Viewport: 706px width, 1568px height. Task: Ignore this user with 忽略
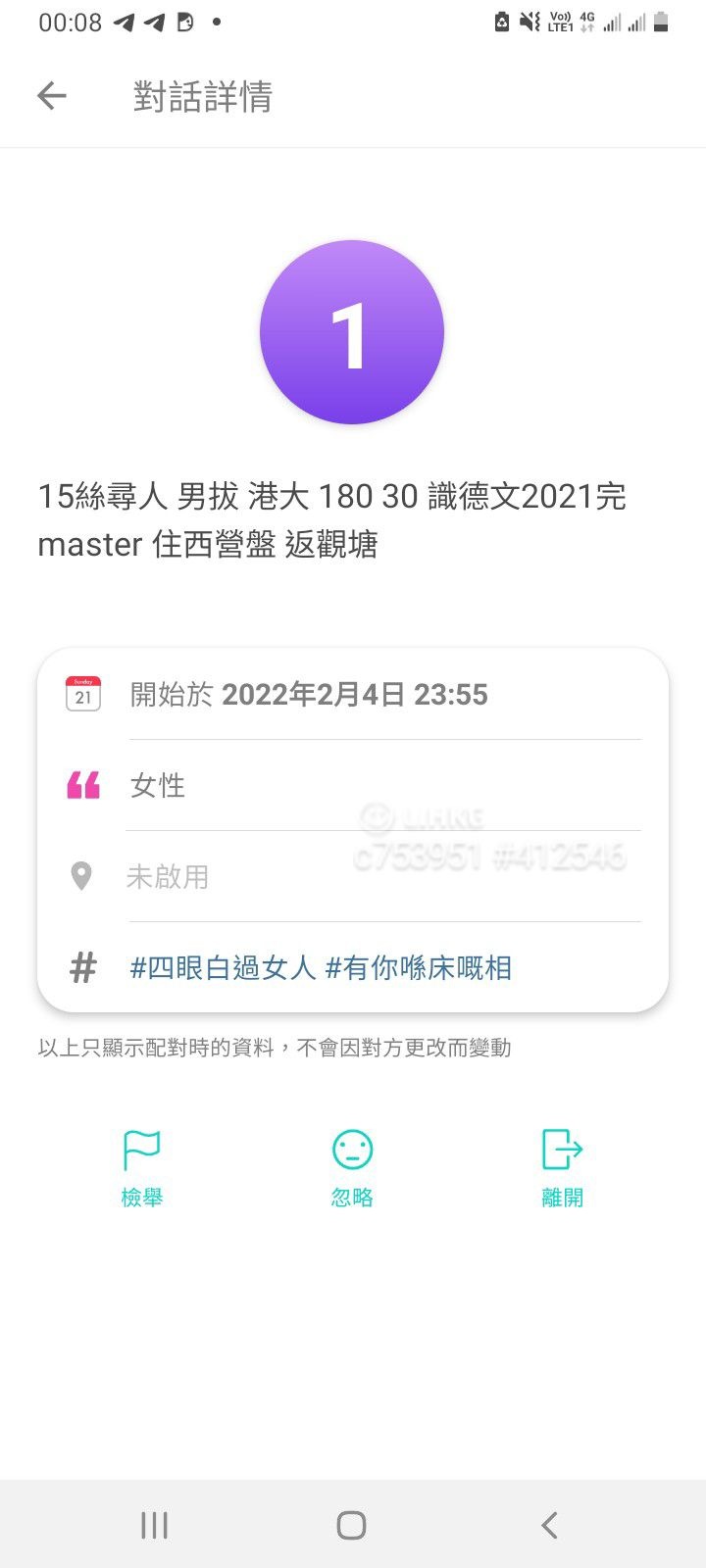(352, 1168)
